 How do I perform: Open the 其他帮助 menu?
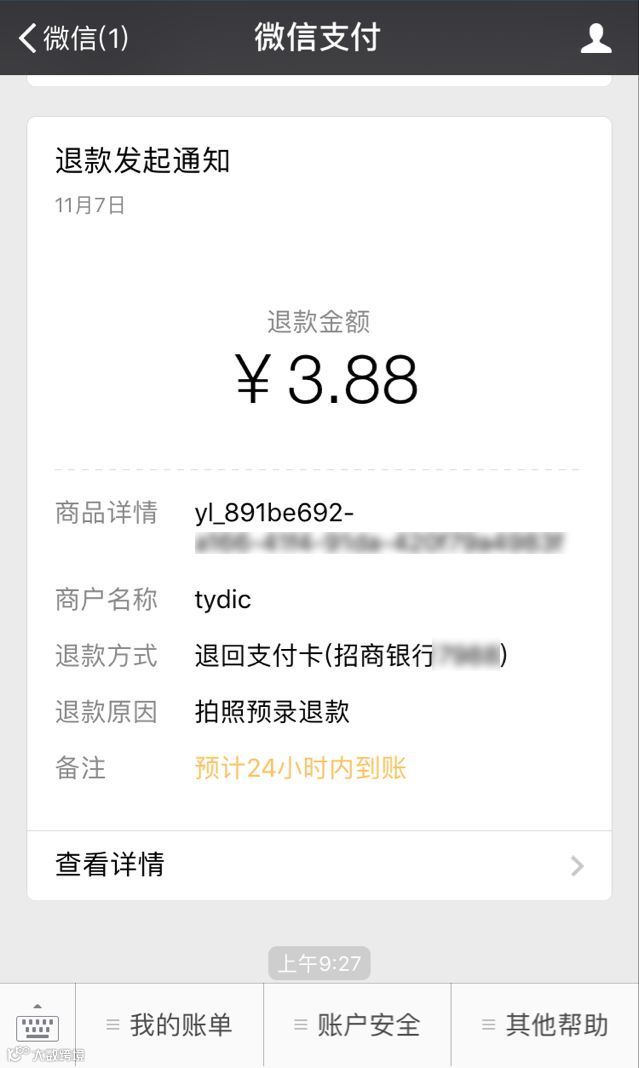[545, 1024]
